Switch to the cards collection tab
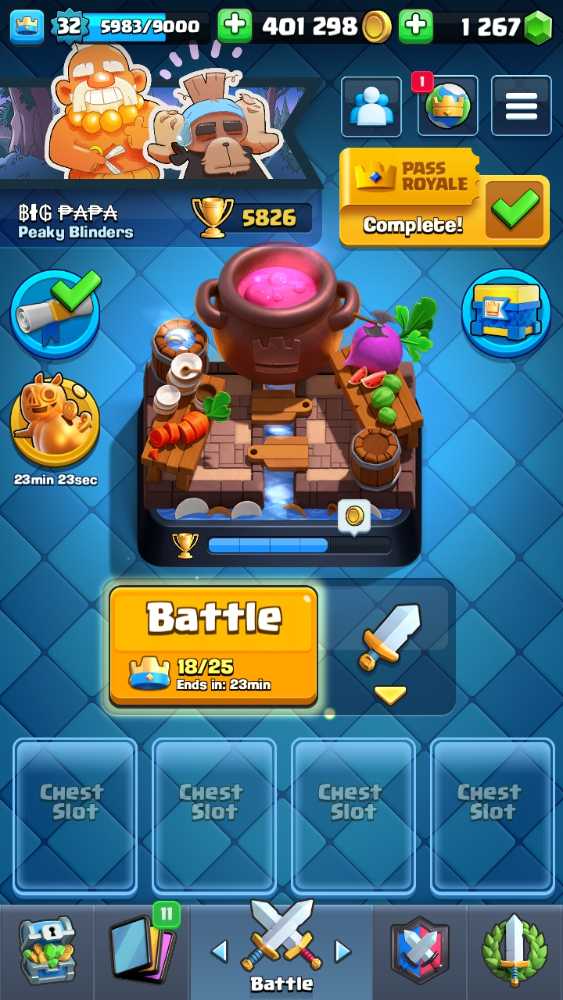The image size is (563, 1000). coord(142,951)
